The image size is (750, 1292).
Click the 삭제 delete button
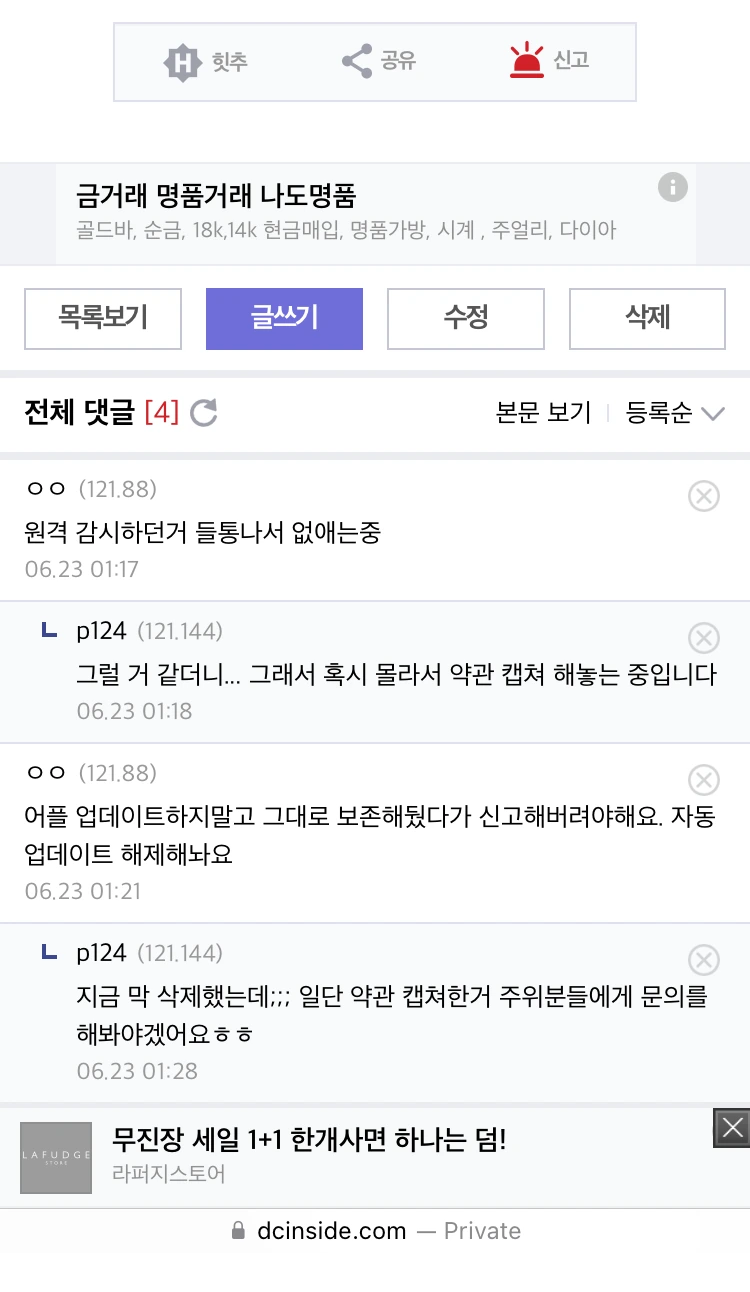[646, 318]
